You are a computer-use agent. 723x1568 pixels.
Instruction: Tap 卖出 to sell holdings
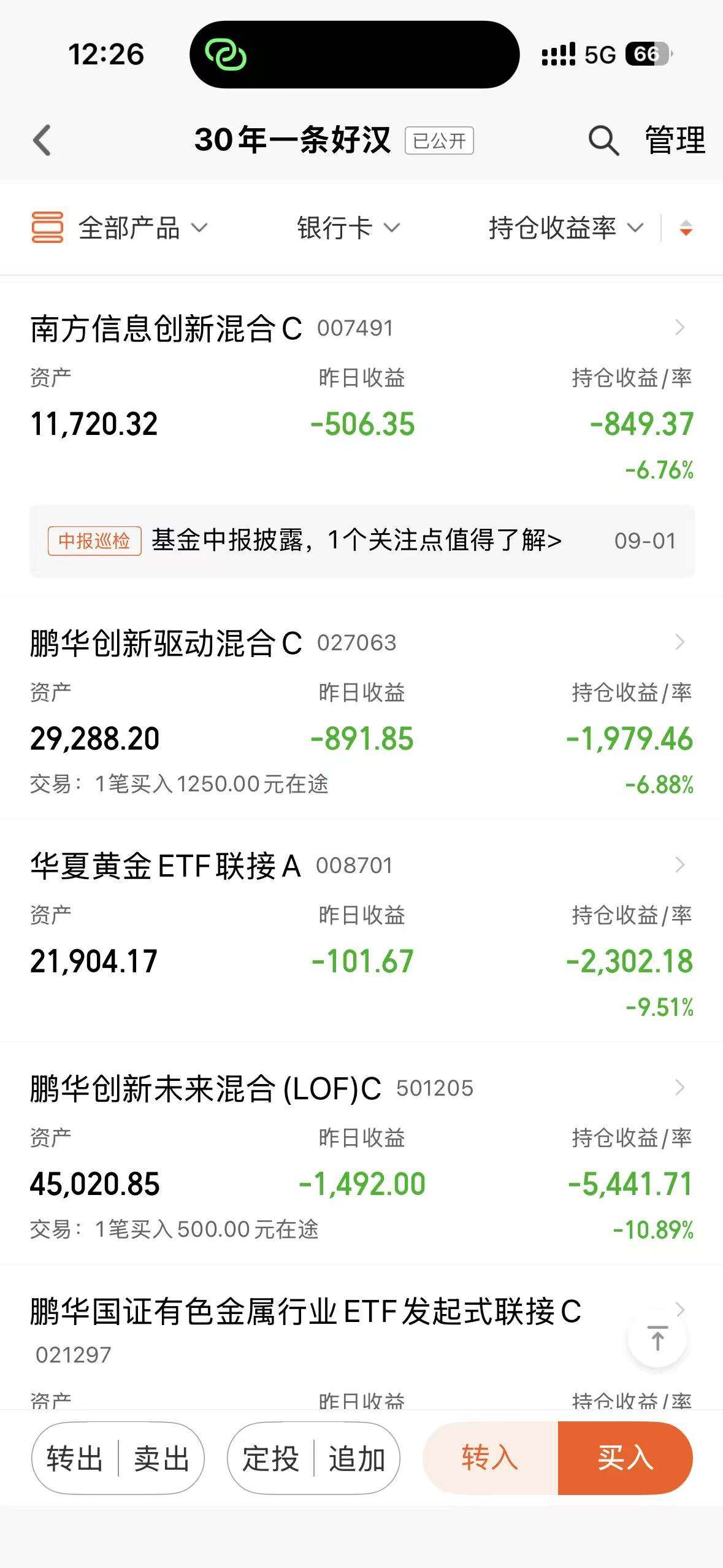click(161, 1458)
